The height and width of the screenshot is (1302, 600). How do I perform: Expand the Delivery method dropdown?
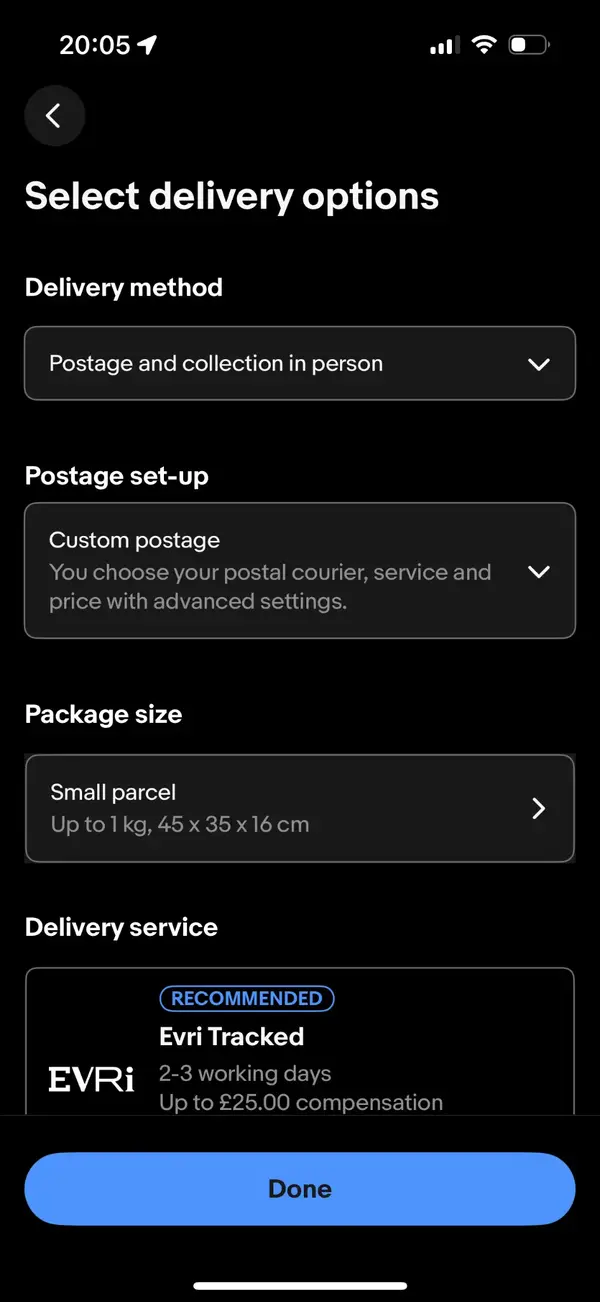coord(300,364)
